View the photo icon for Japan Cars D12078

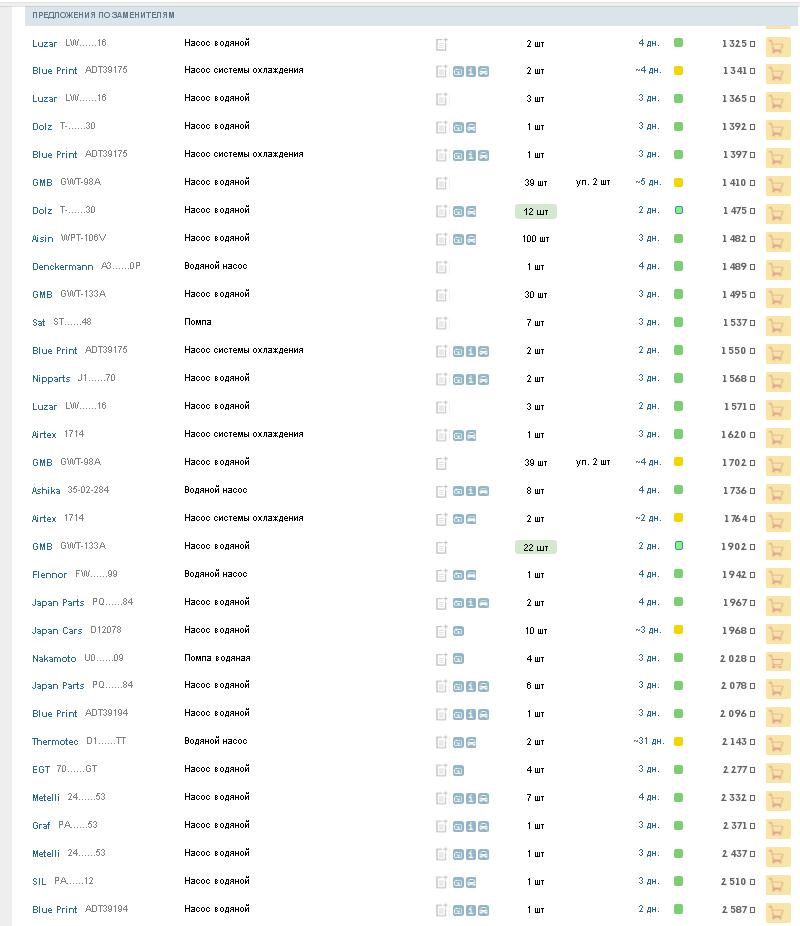point(458,631)
